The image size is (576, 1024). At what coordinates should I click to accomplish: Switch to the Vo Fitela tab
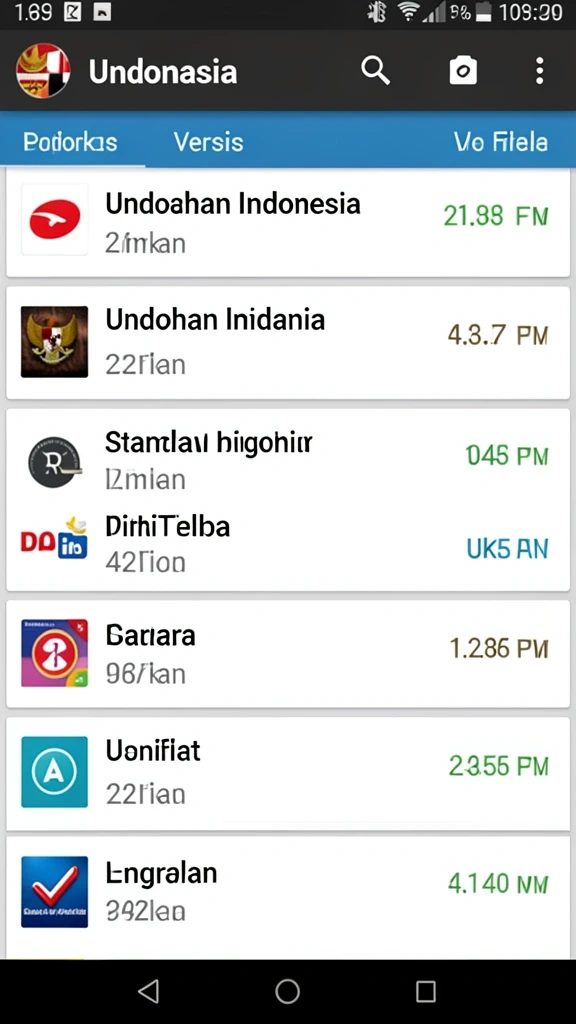[501, 142]
